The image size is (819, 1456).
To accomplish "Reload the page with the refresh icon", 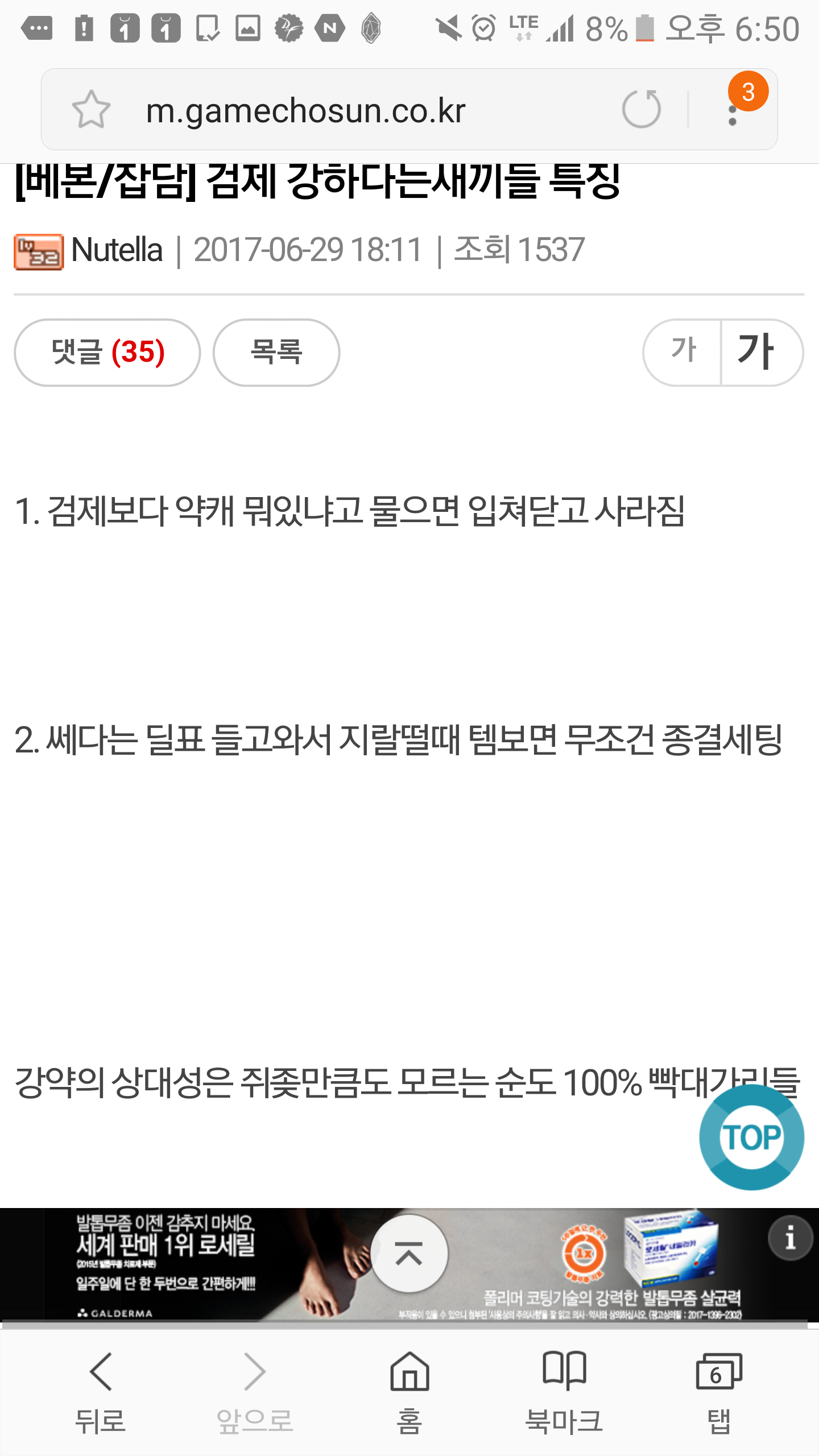I will pyautogui.click(x=642, y=109).
